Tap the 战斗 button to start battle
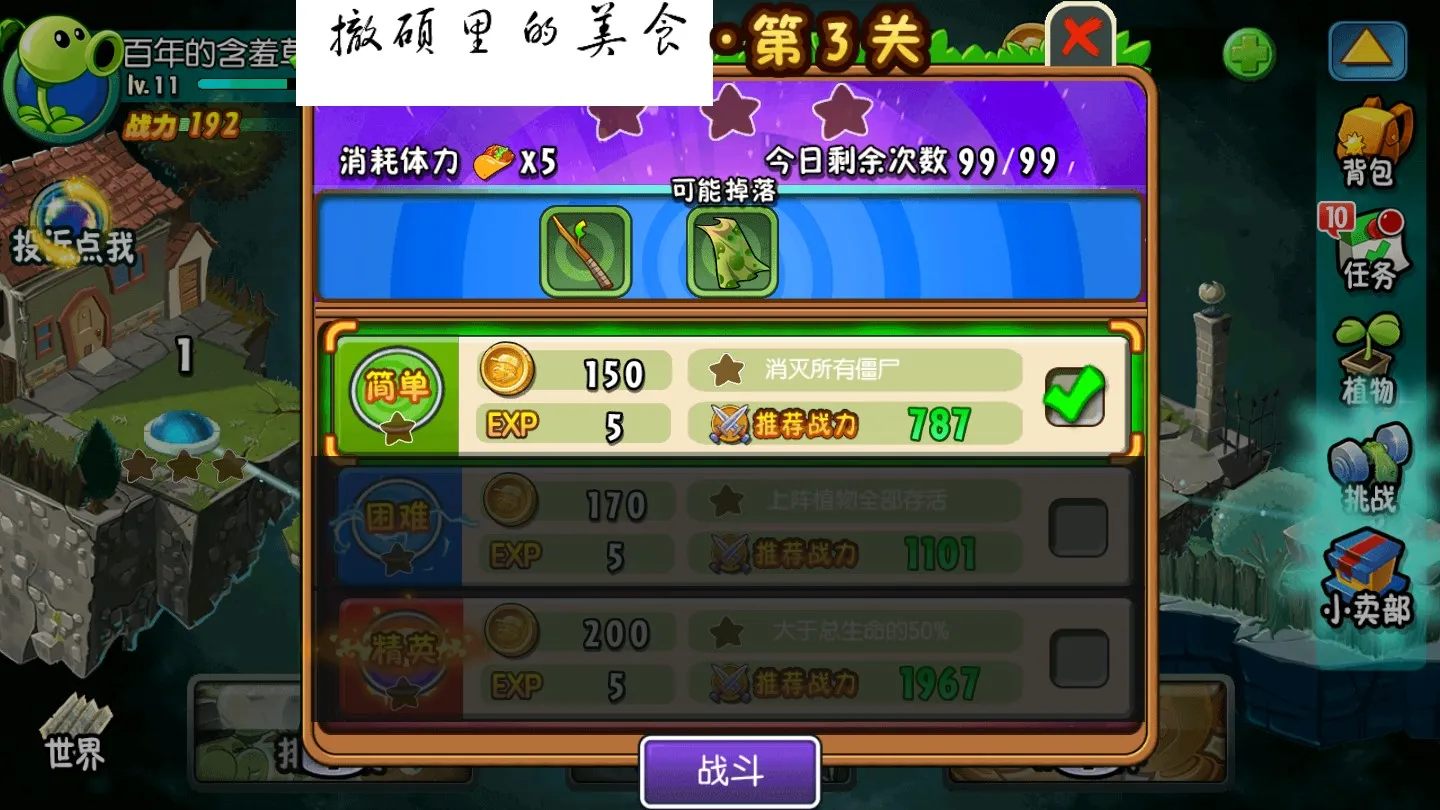 (x=730, y=772)
